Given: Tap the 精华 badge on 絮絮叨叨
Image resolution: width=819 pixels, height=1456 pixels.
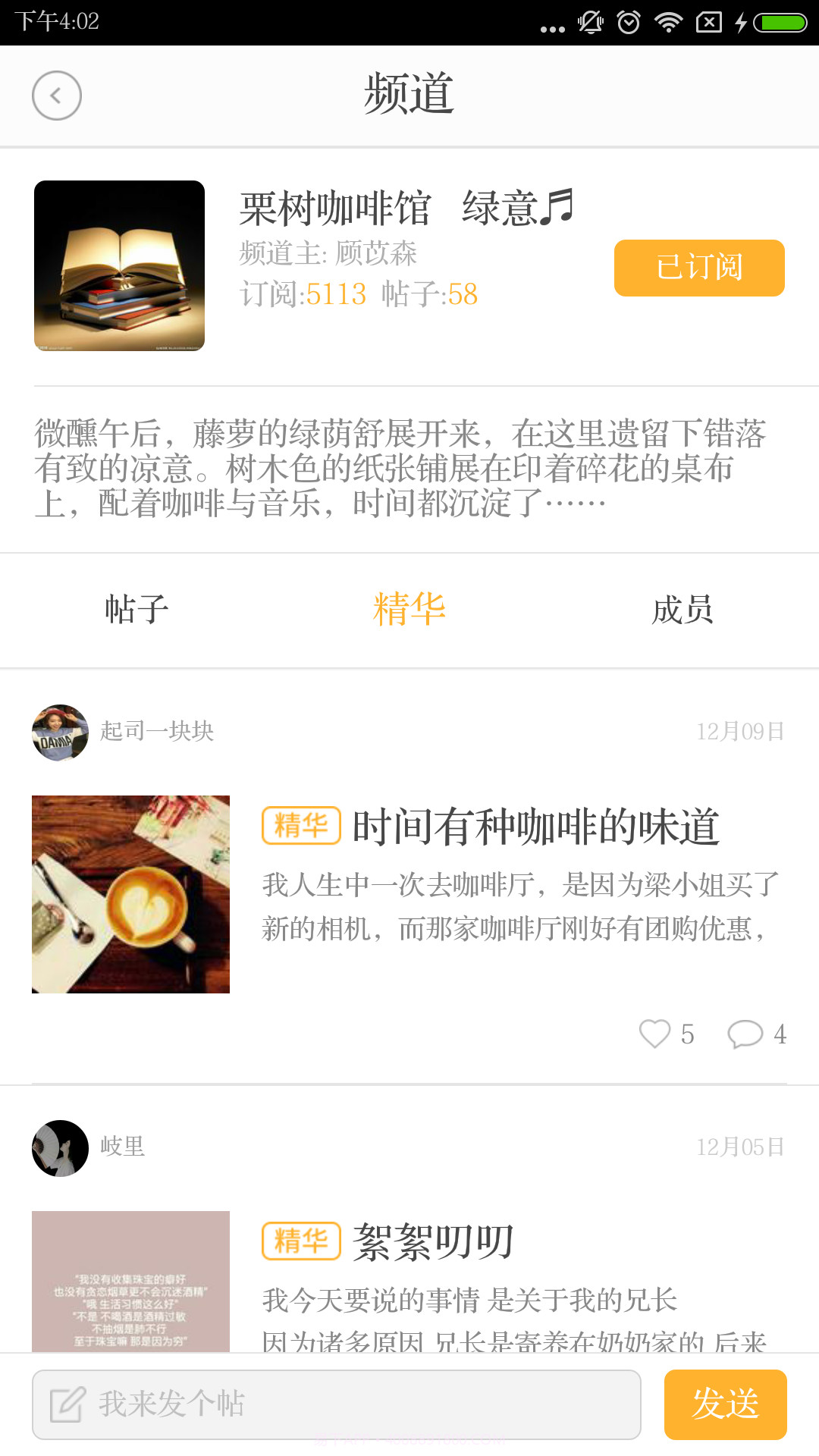Looking at the screenshot, I should [301, 1241].
